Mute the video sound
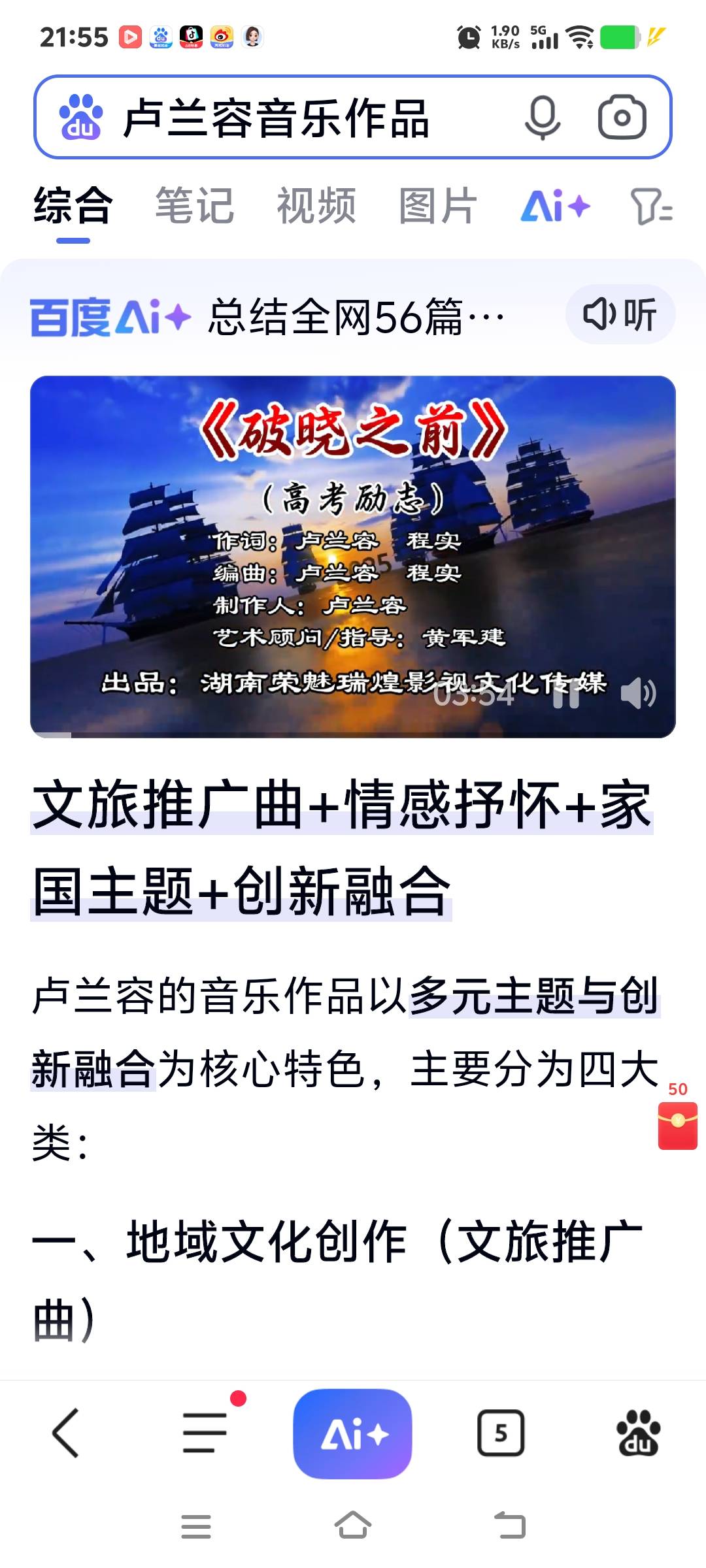Image resolution: width=706 pixels, height=1568 pixels. pos(638,694)
